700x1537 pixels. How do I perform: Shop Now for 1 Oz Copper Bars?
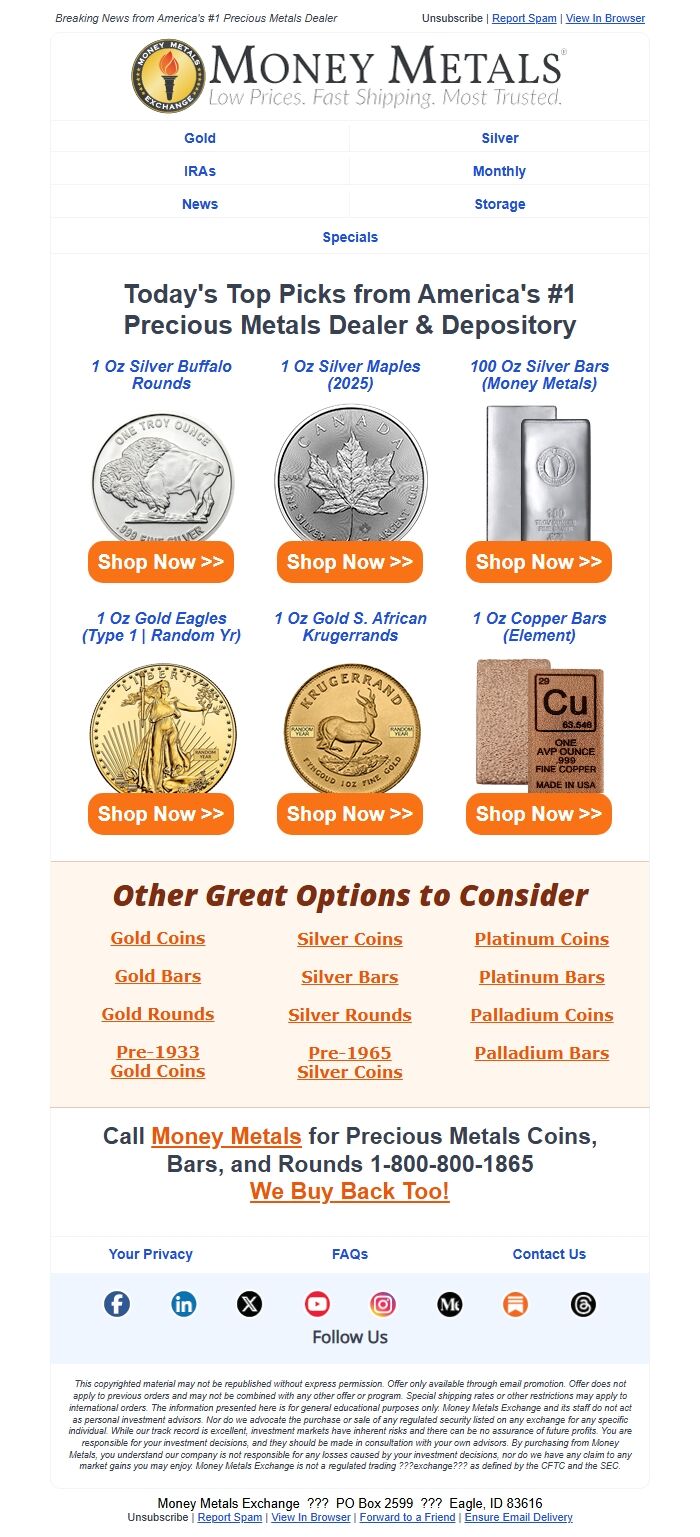pos(539,814)
